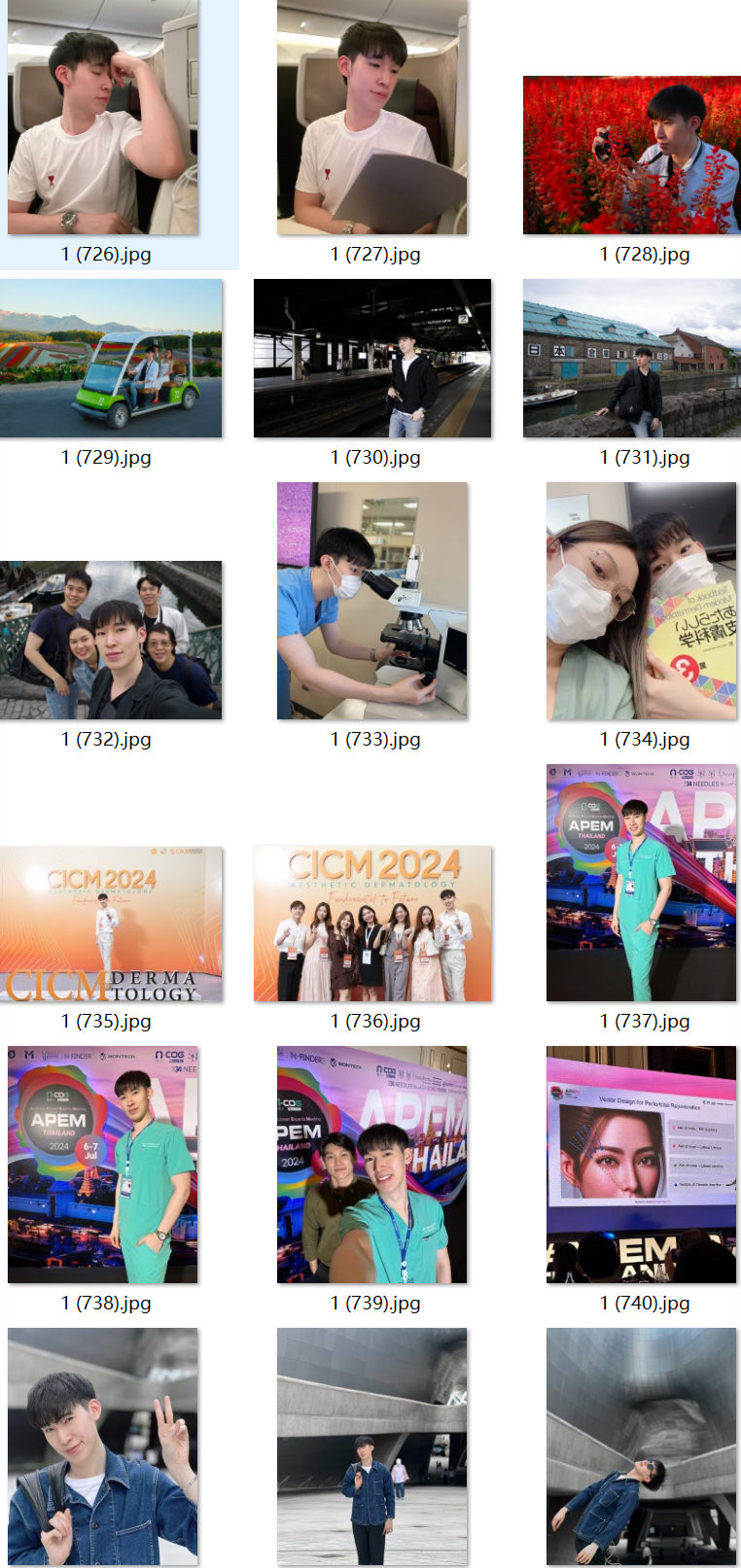Open file 1 (730).jpg
Screen dimensions: 741x1568
coord(372,359)
